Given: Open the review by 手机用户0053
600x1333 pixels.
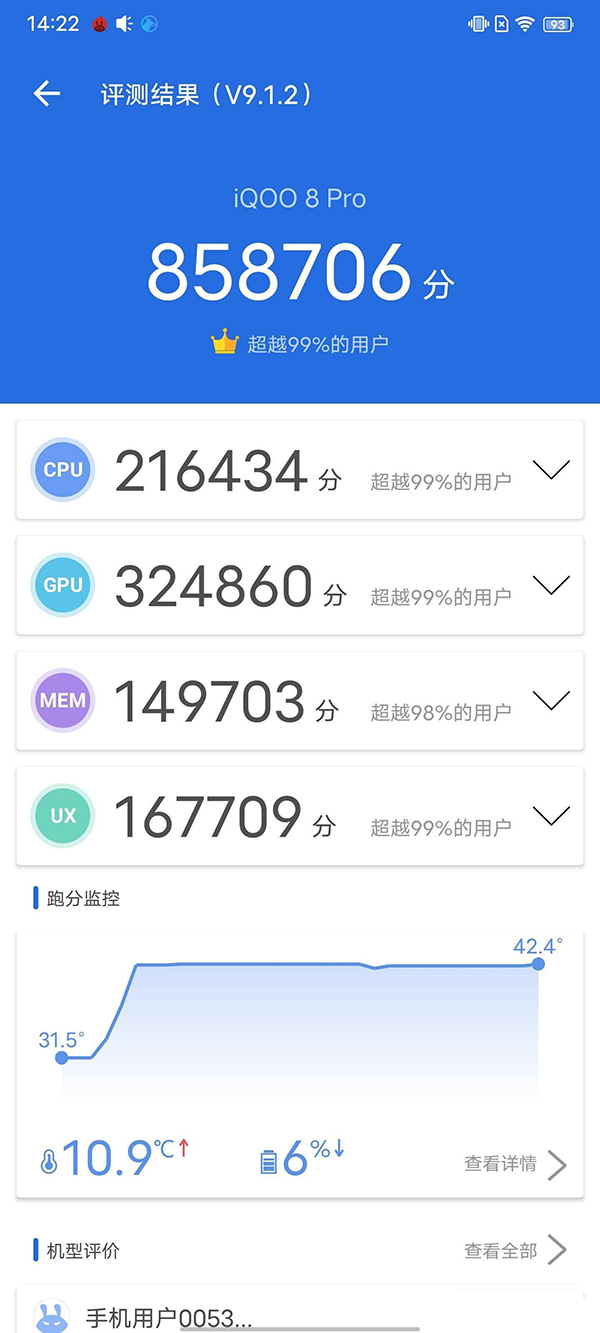Looking at the screenshot, I should click(x=168, y=1316).
